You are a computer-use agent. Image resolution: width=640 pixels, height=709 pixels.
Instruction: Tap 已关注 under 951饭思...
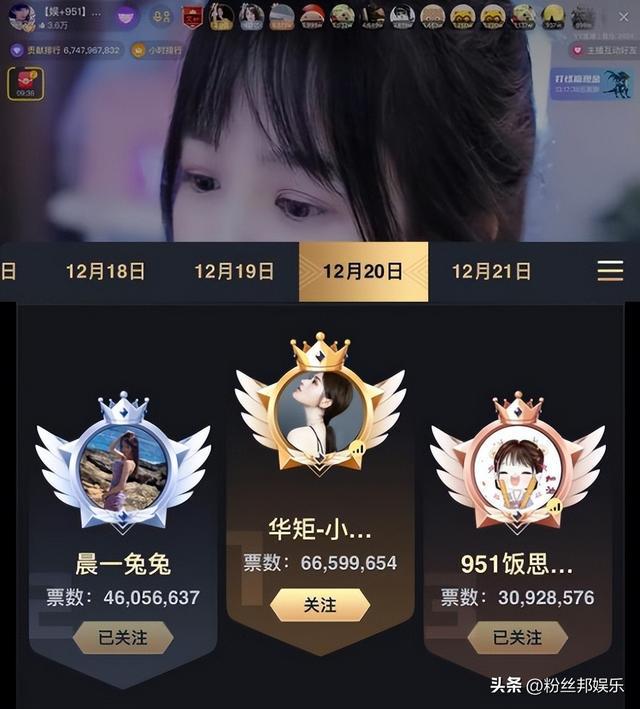pos(517,637)
